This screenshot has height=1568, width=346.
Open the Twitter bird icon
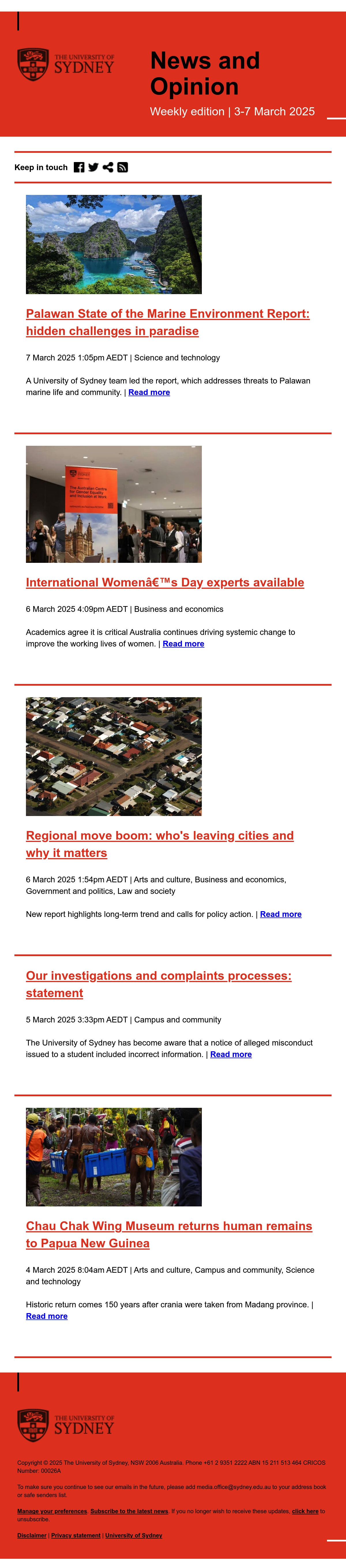93,168
